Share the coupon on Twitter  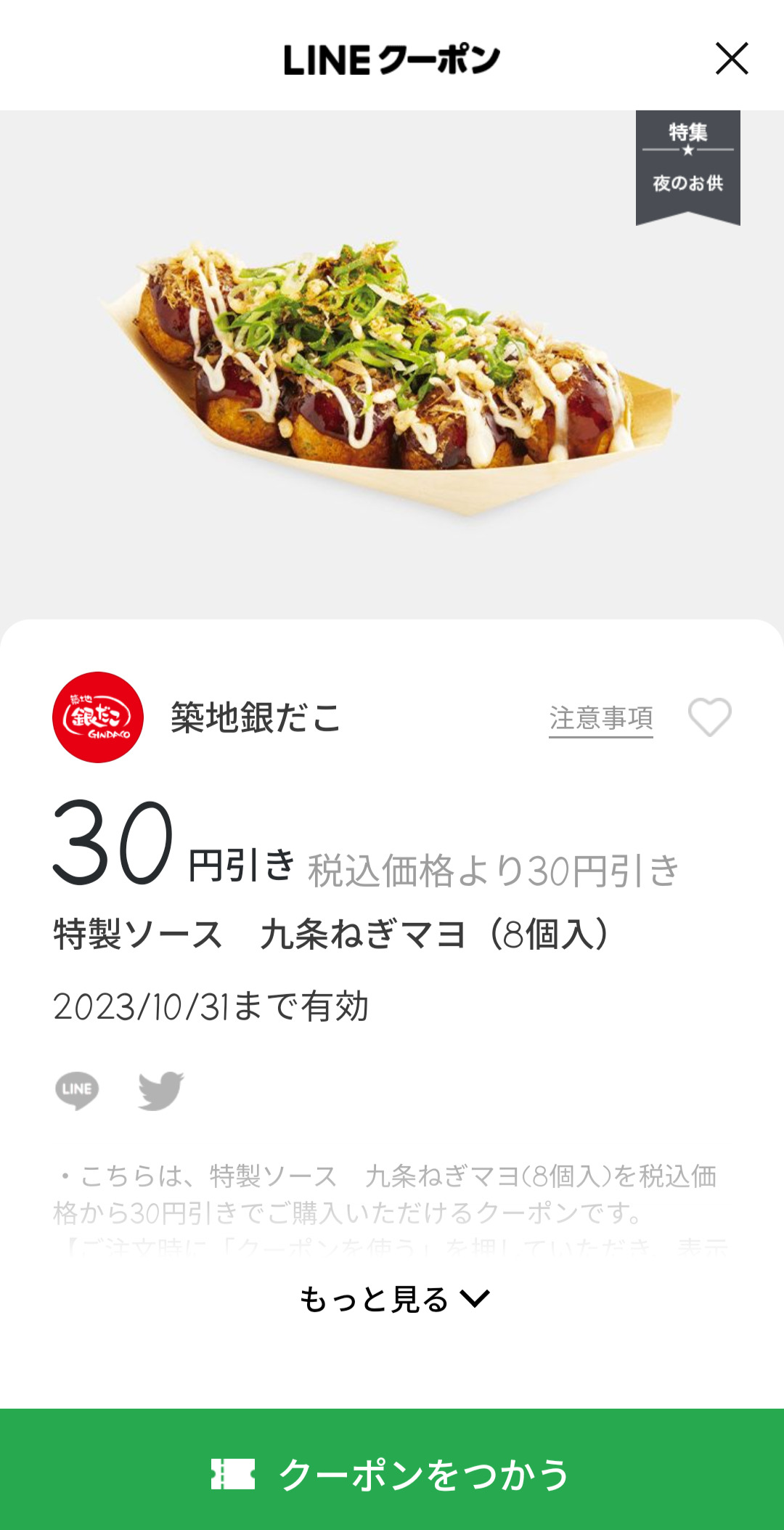click(x=160, y=1090)
